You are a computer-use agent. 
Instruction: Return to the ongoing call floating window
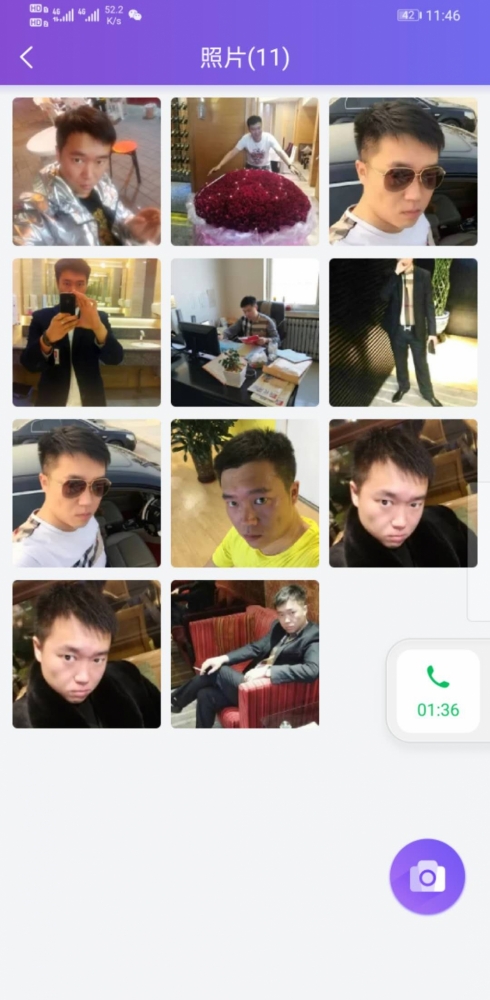pyautogui.click(x=438, y=691)
